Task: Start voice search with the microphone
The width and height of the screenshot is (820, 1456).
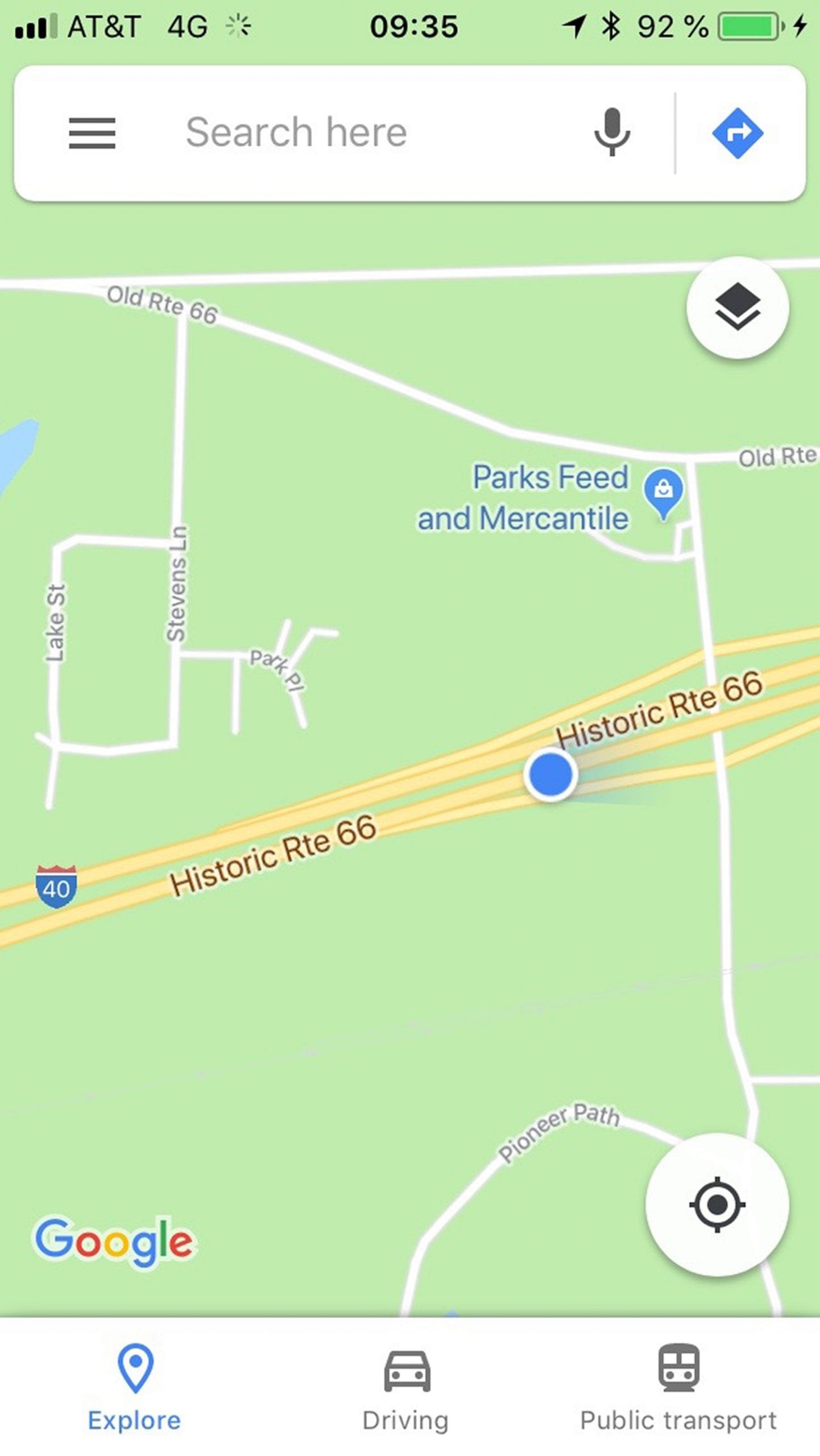Action: point(612,132)
